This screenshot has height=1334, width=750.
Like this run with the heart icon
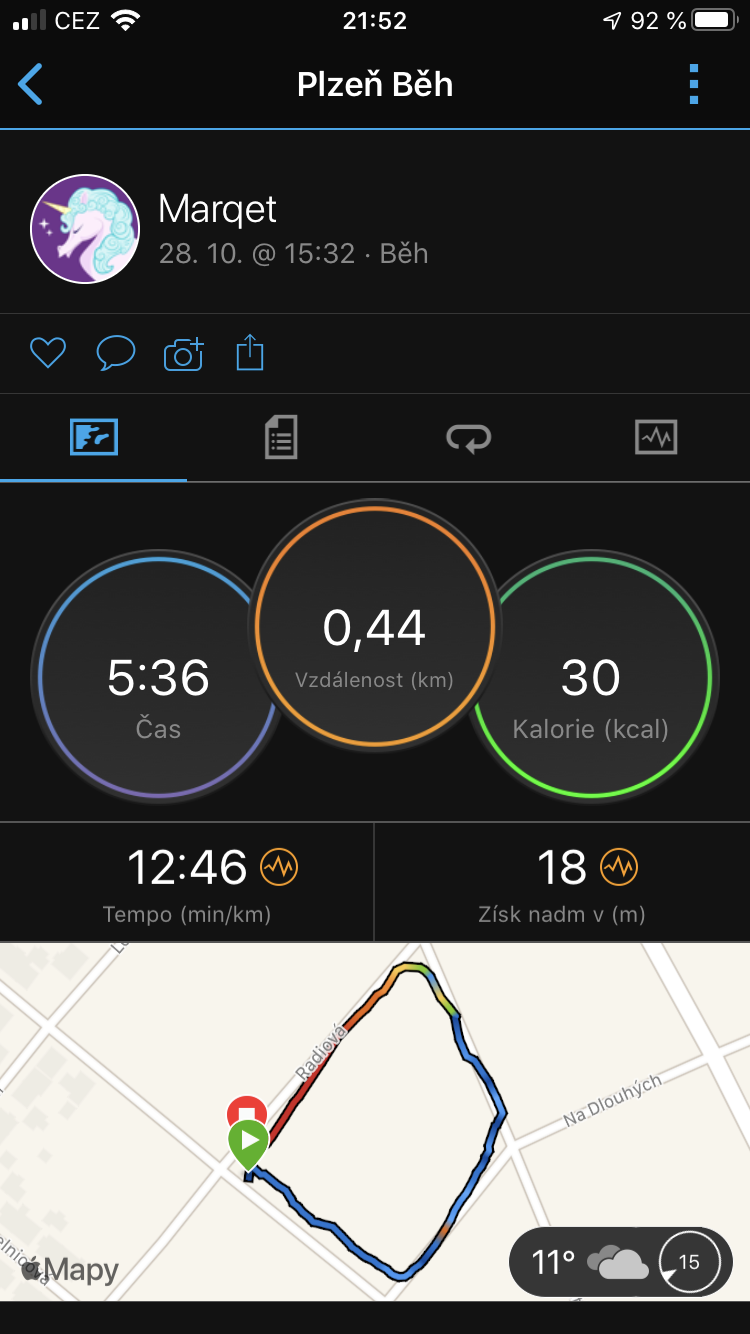[x=47, y=353]
